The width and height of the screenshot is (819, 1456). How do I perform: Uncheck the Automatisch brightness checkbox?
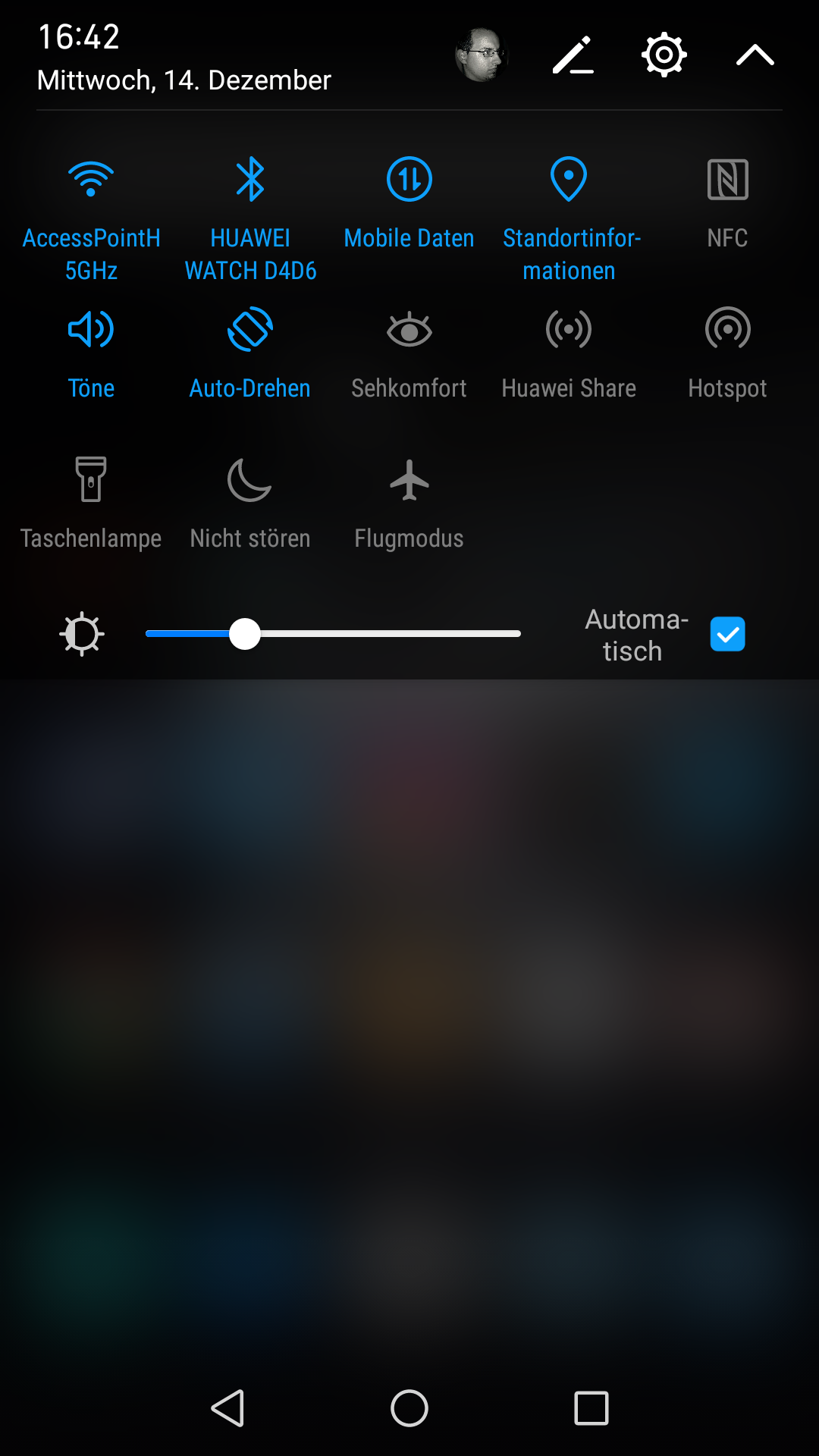pos(728,634)
